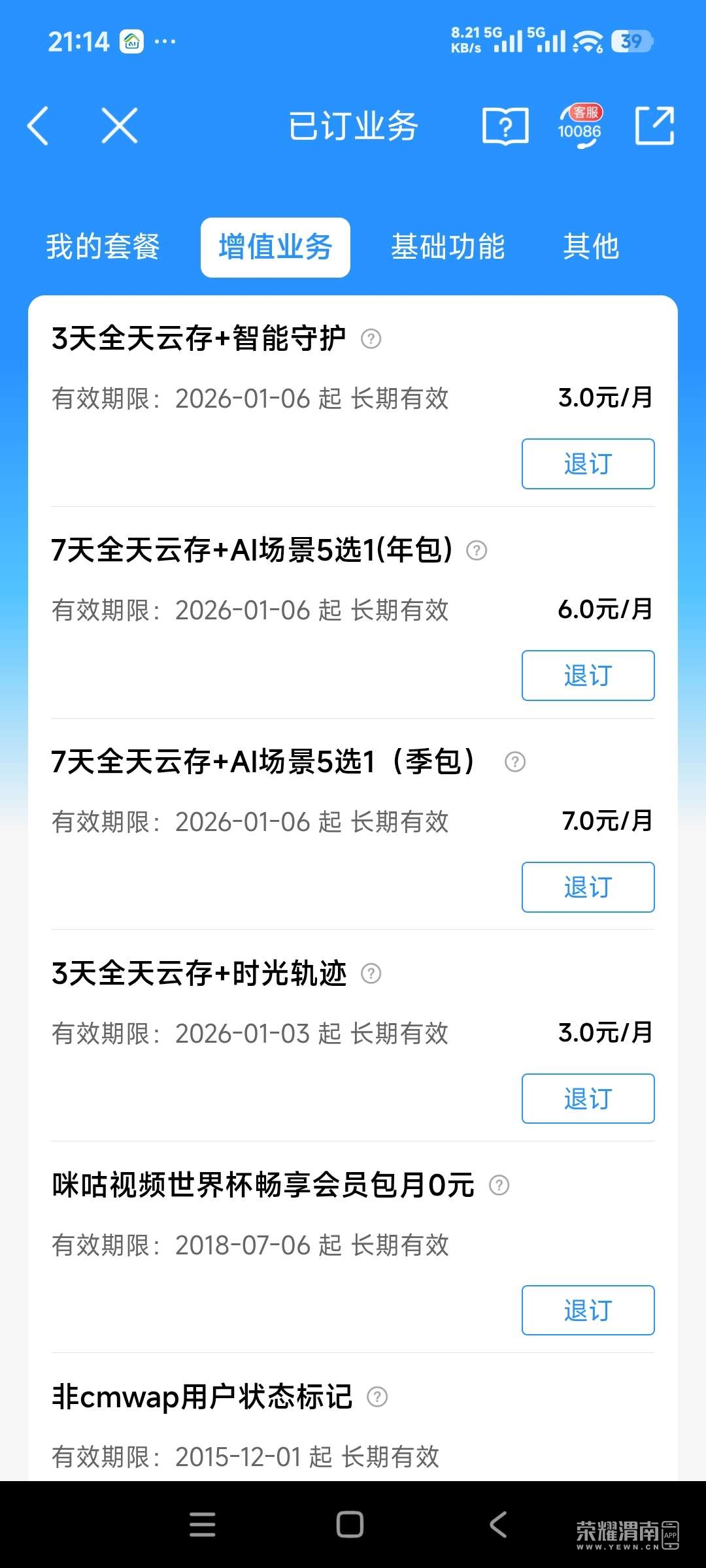The image size is (706, 1568).
Task: Tap 退订 for 7天全天云存+AI场景5选1(年包)
Action: (588, 676)
